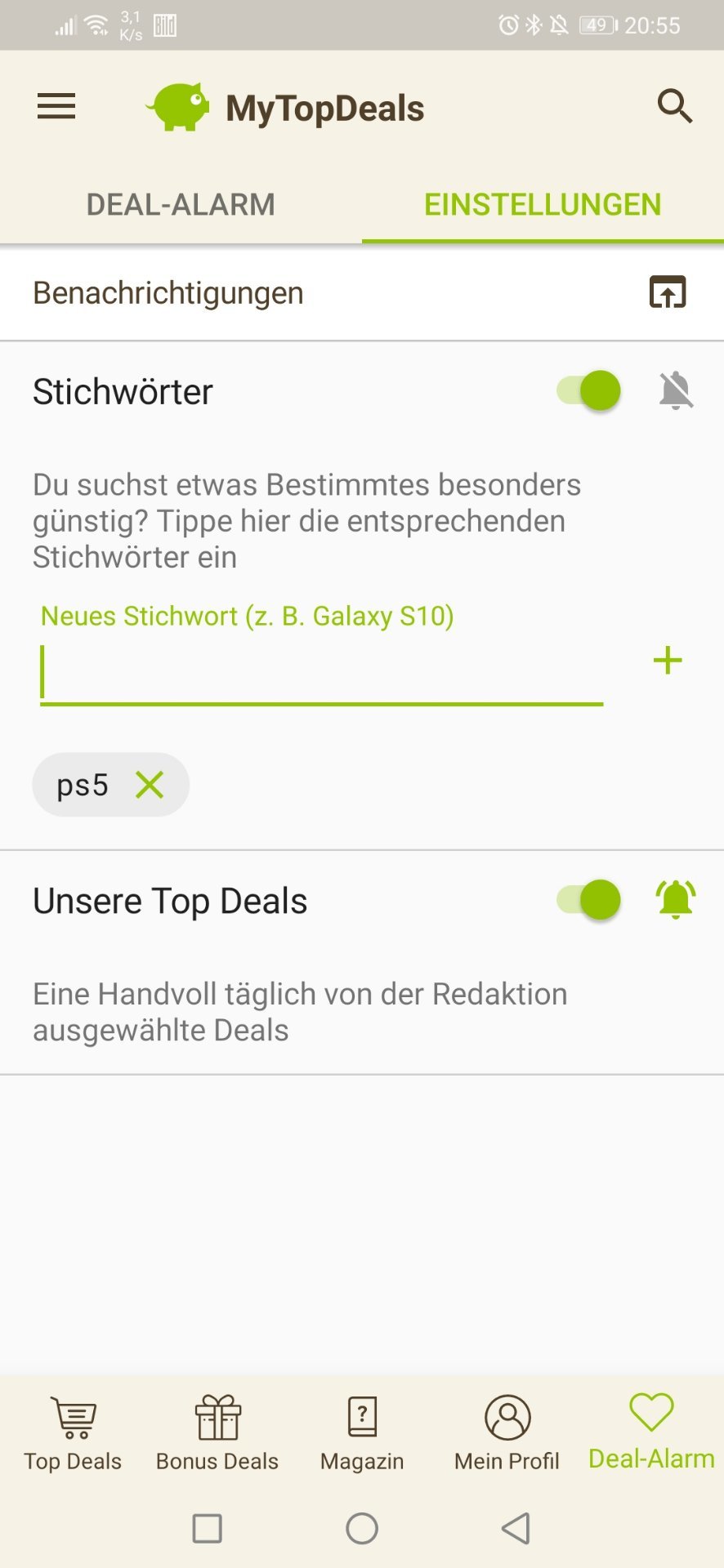Image resolution: width=724 pixels, height=1568 pixels.
Task: Add keyword with the plus button
Action: [x=668, y=661]
